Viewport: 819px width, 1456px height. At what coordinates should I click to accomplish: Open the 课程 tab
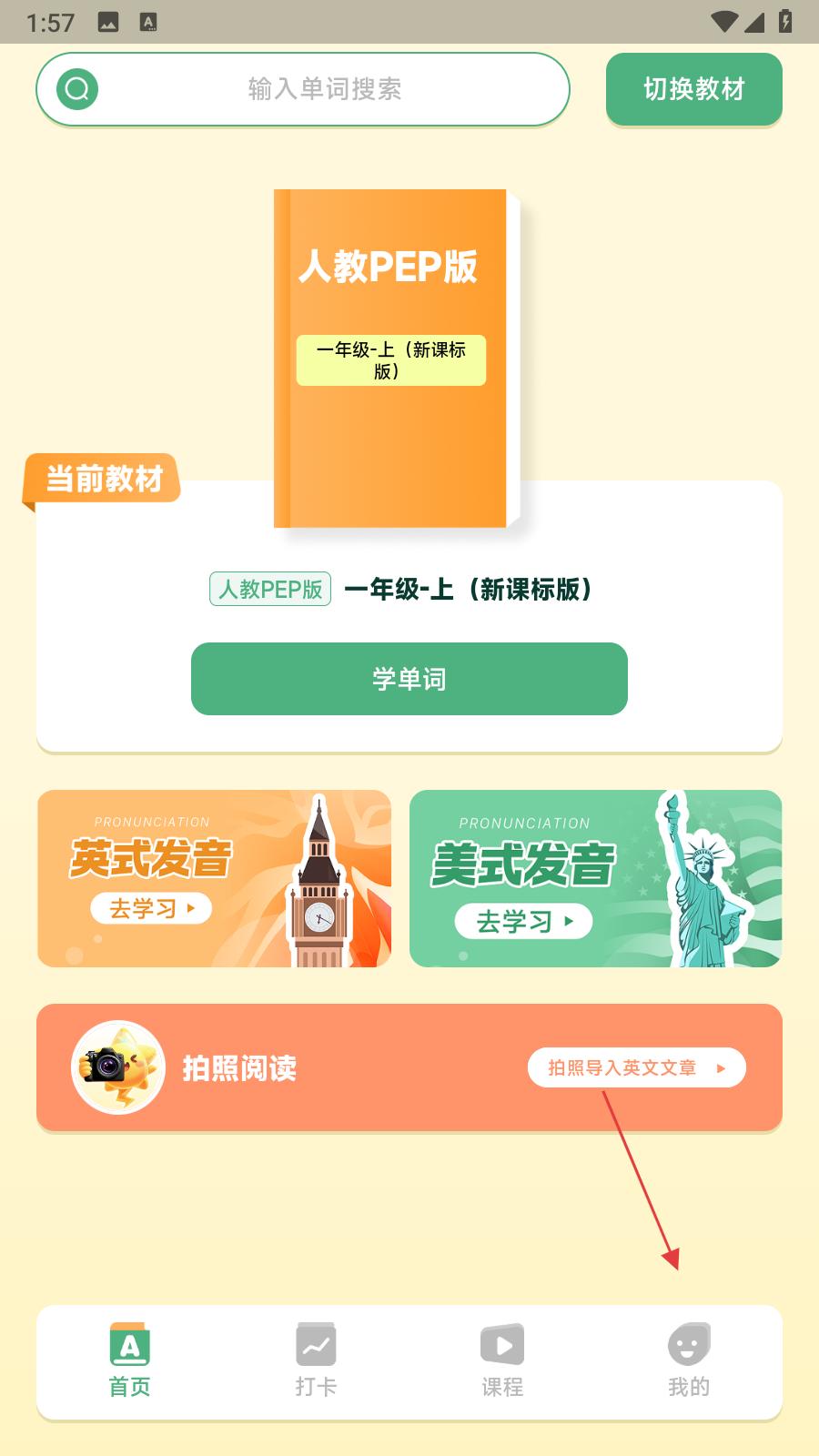click(x=502, y=1361)
